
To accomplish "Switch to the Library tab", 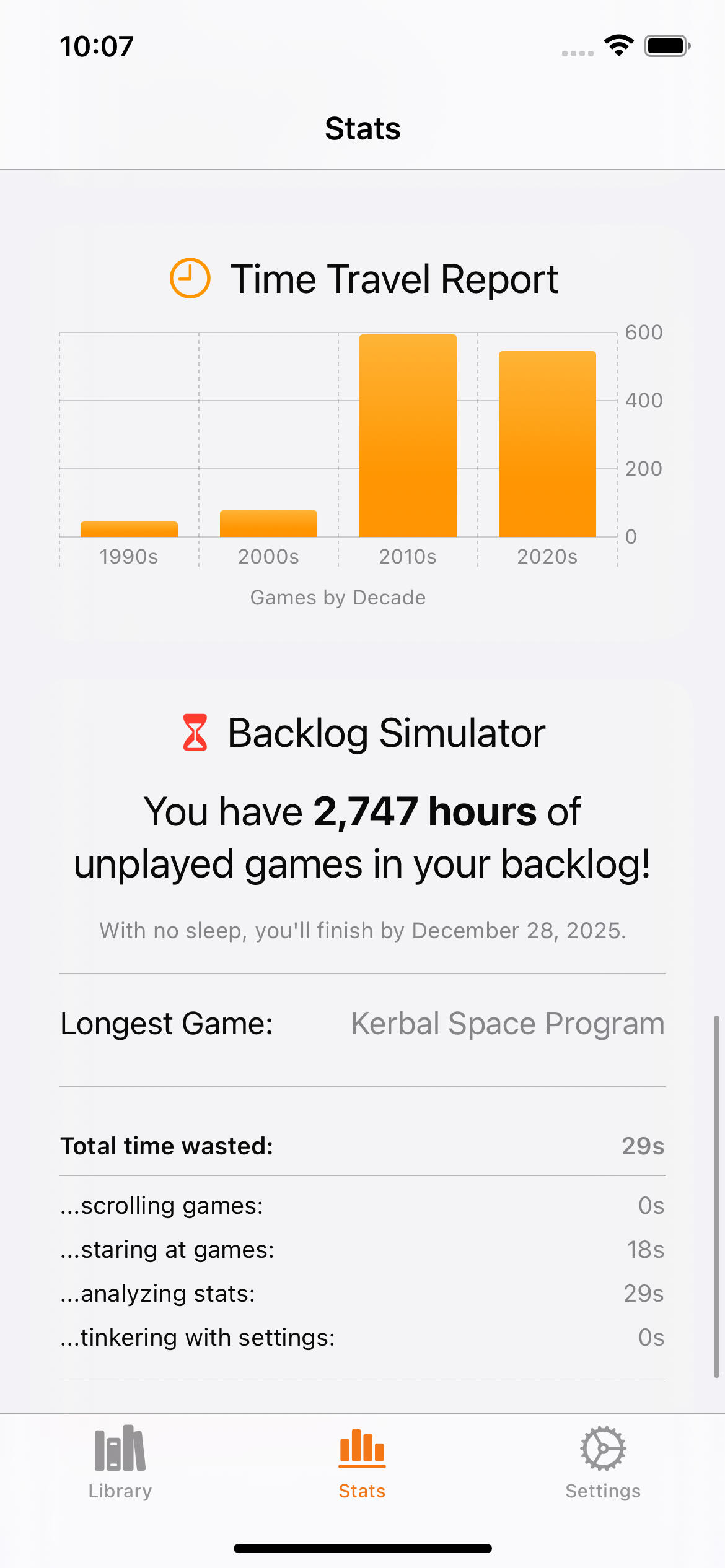I will pos(120,1463).
